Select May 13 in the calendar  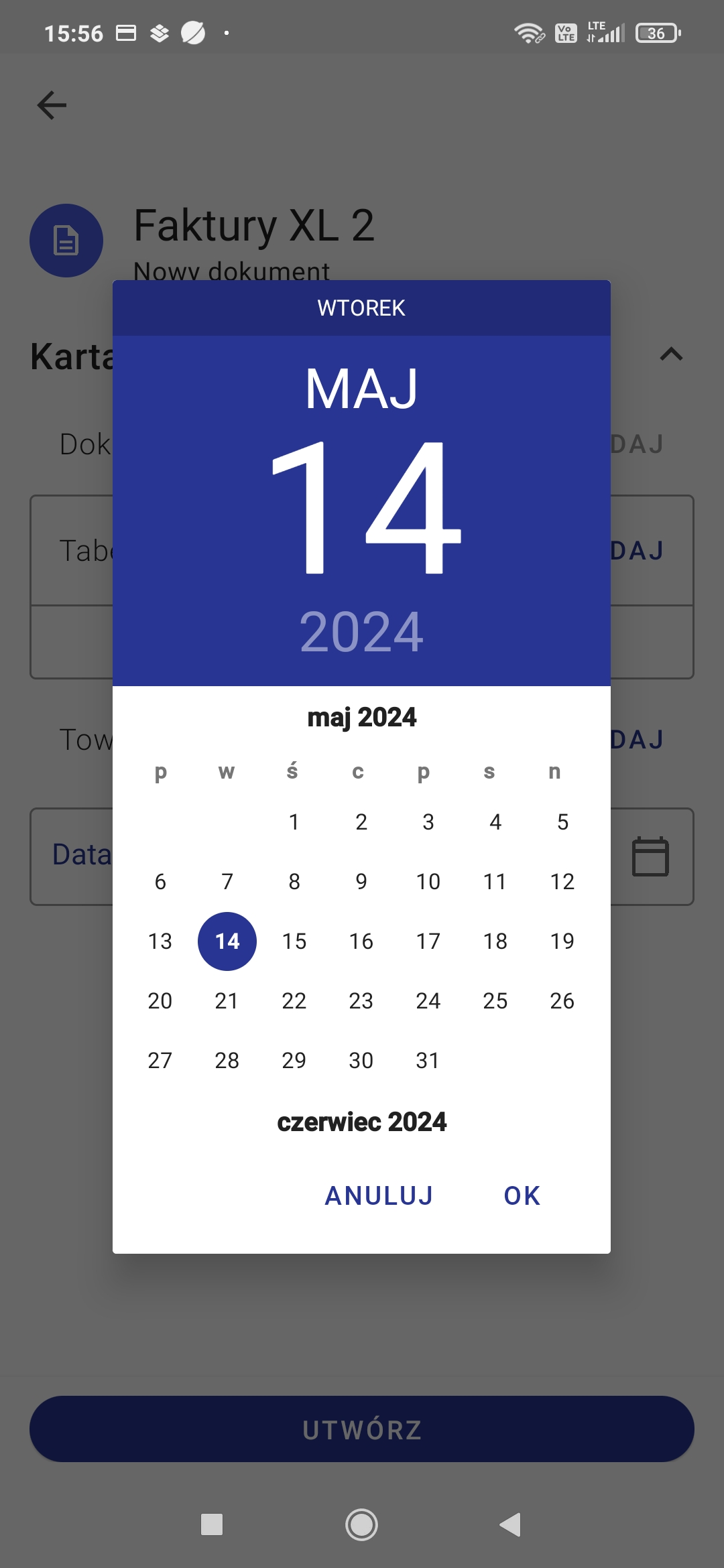coord(160,941)
